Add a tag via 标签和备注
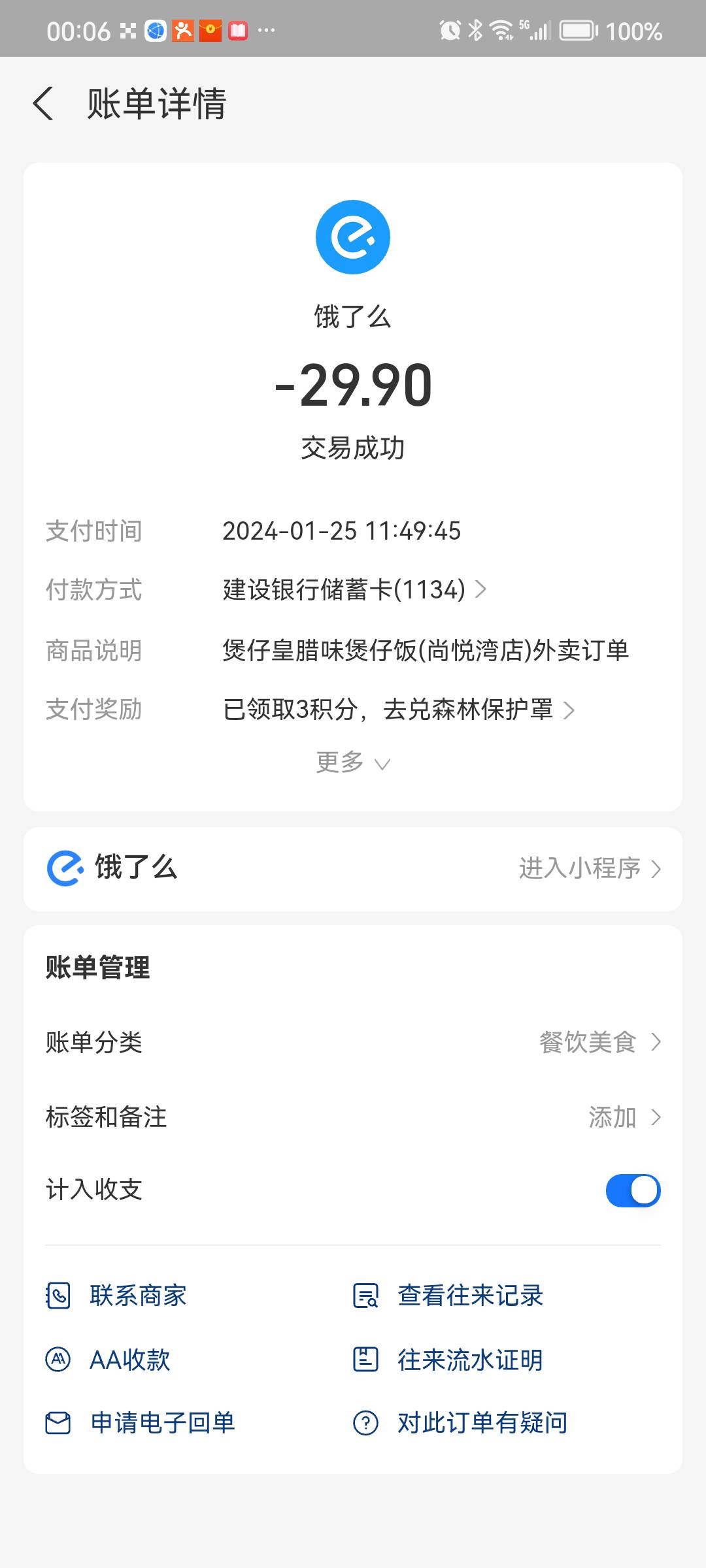The image size is (706, 1568). pyautogui.click(x=353, y=1117)
